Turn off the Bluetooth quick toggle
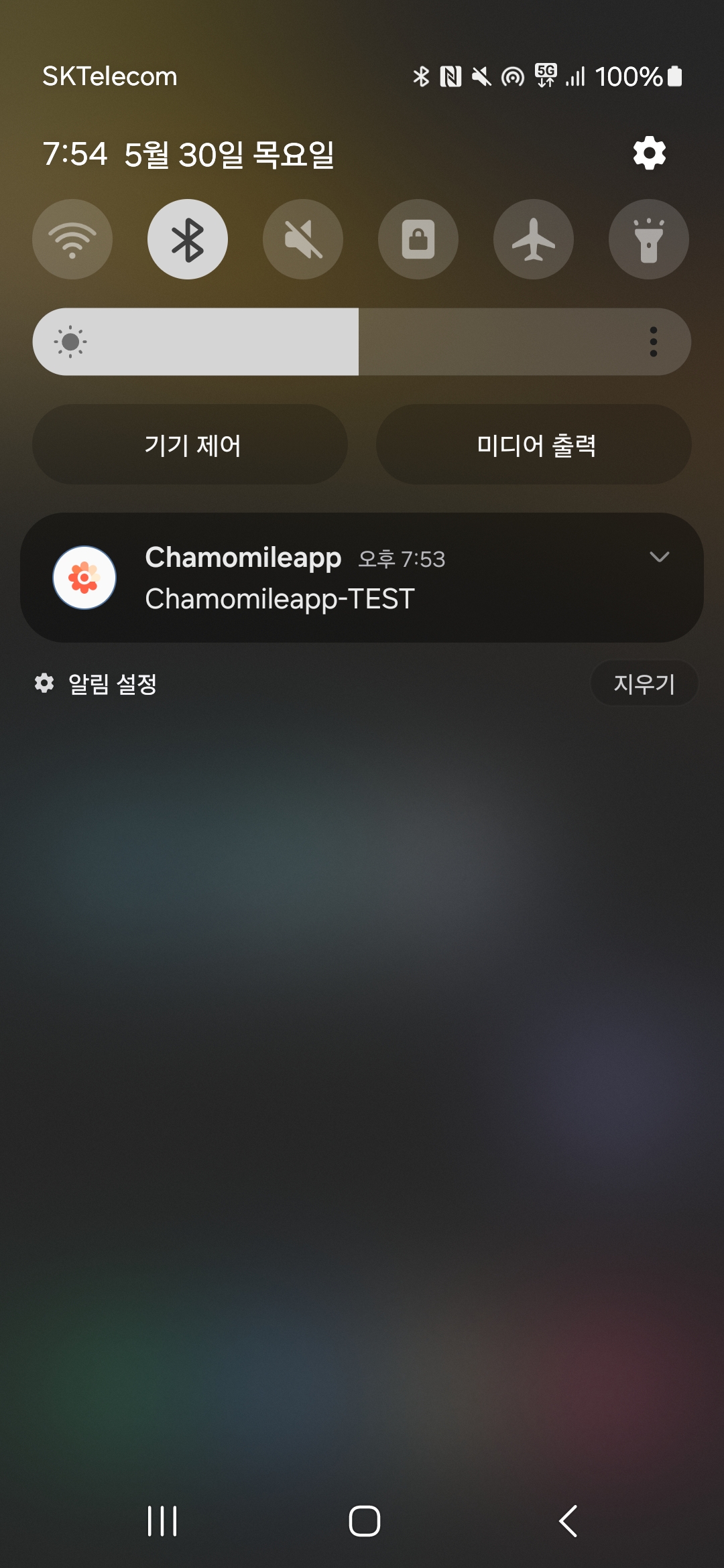 tap(188, 239)
